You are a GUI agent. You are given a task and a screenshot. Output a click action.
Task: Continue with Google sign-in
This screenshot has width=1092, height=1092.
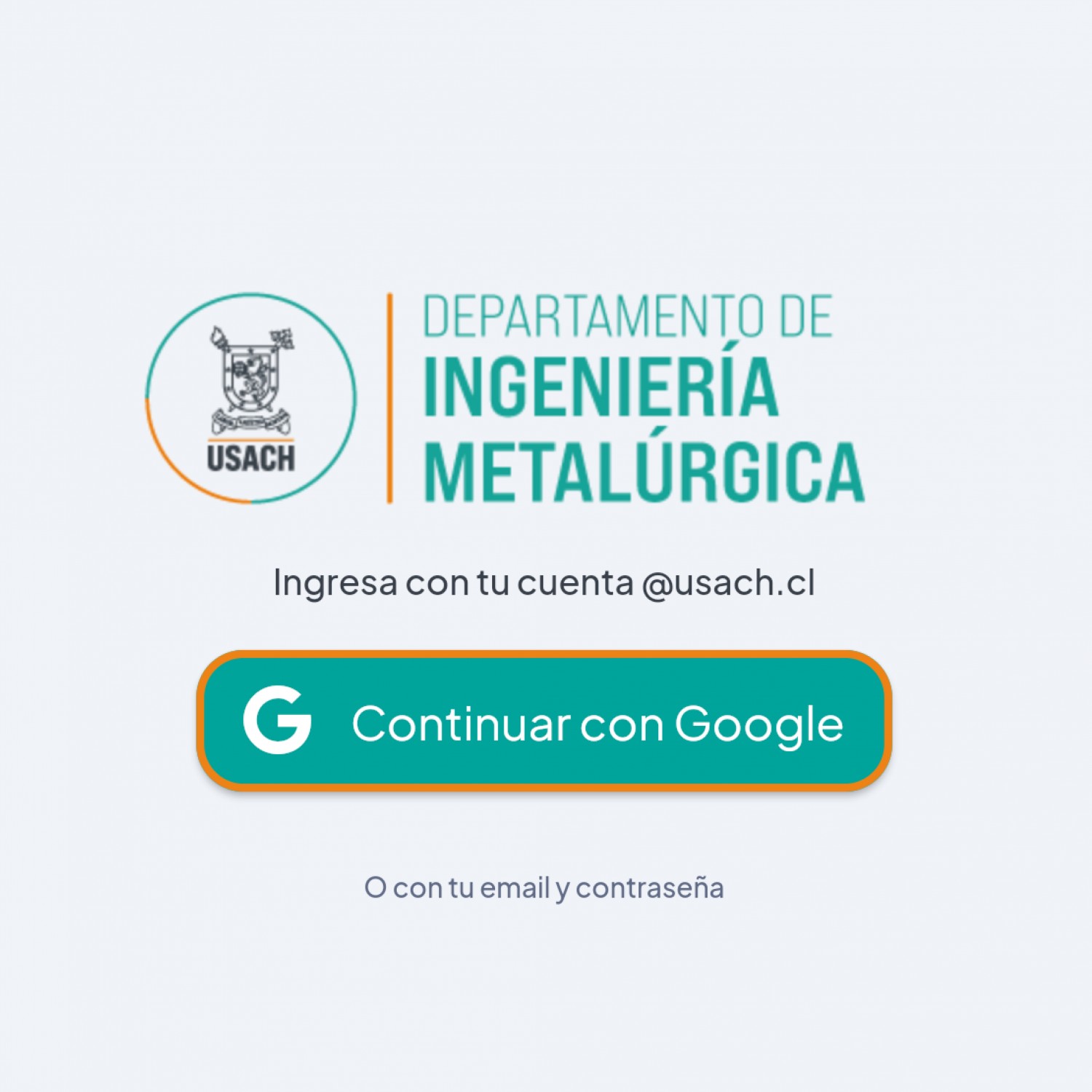click(544, 721)
